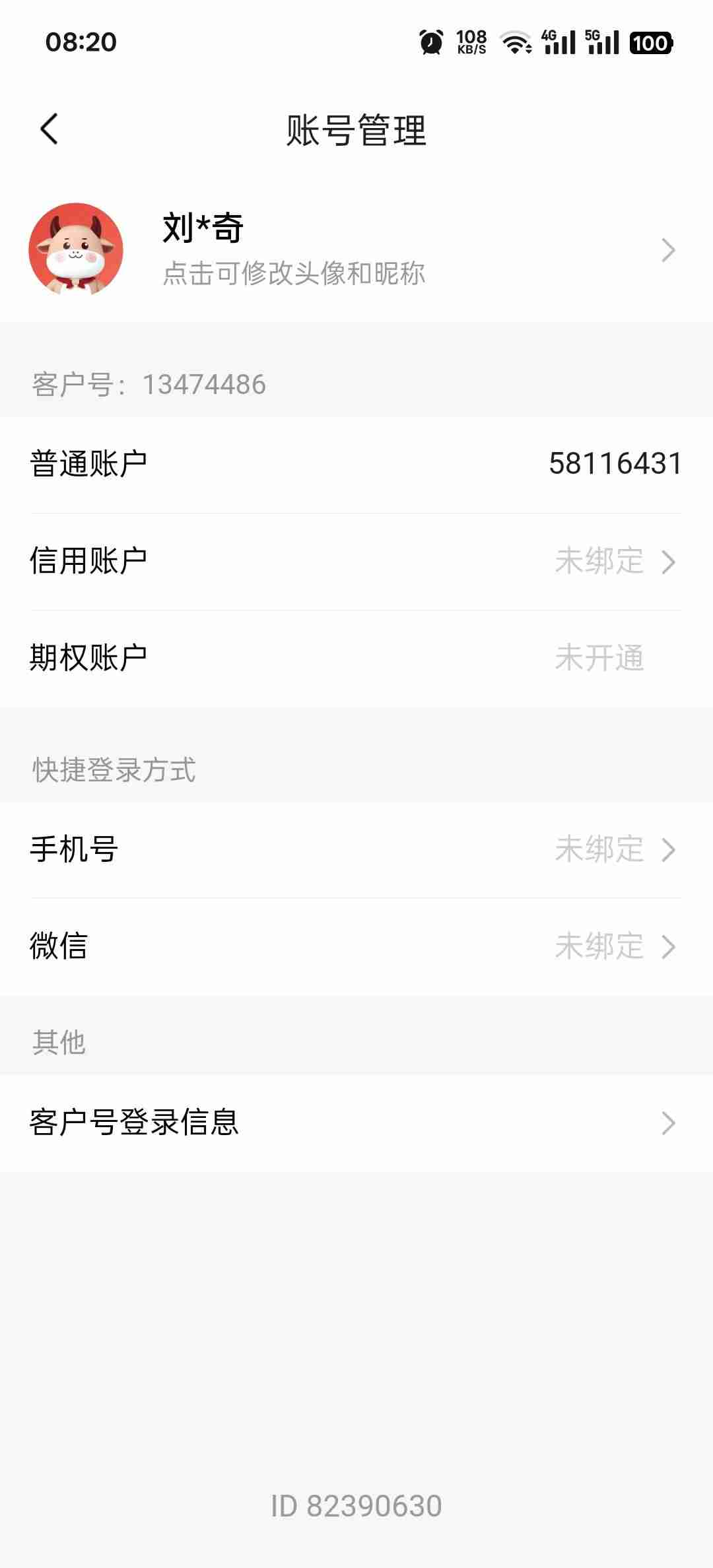Bind a phone number via 手机号
This screenshot has width=713, height=1568.
[x=356, y=849]
